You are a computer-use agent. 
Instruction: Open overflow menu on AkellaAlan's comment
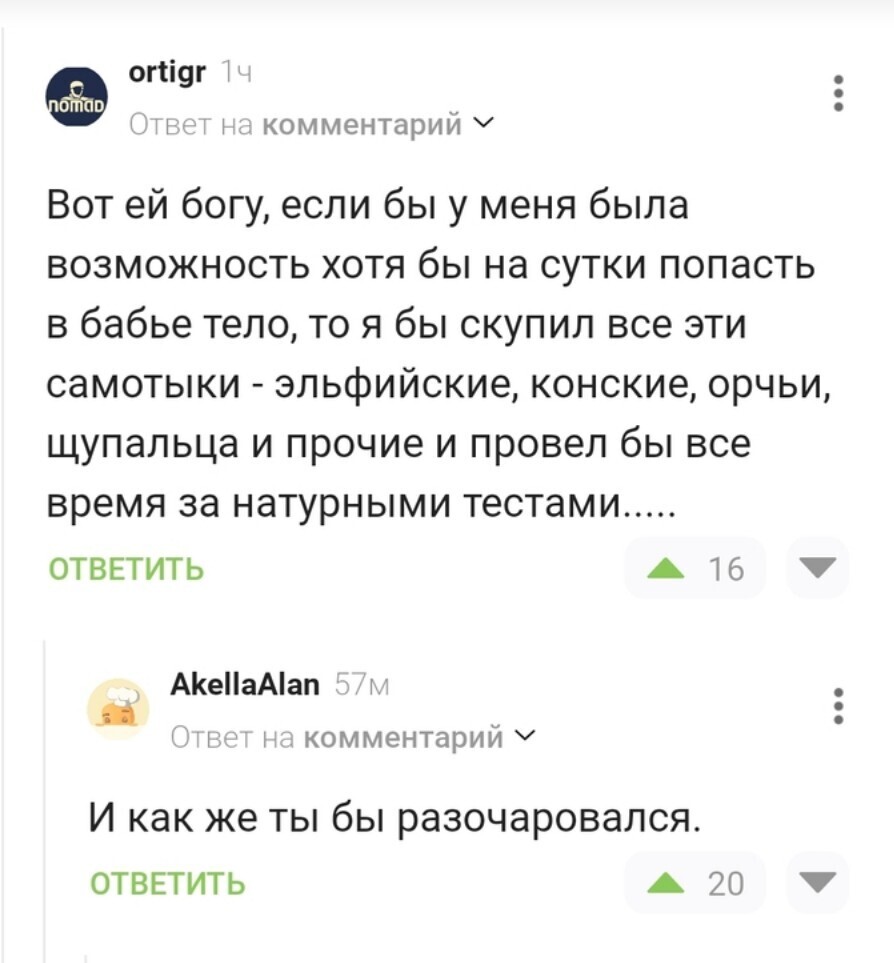(x=838, y=706)
